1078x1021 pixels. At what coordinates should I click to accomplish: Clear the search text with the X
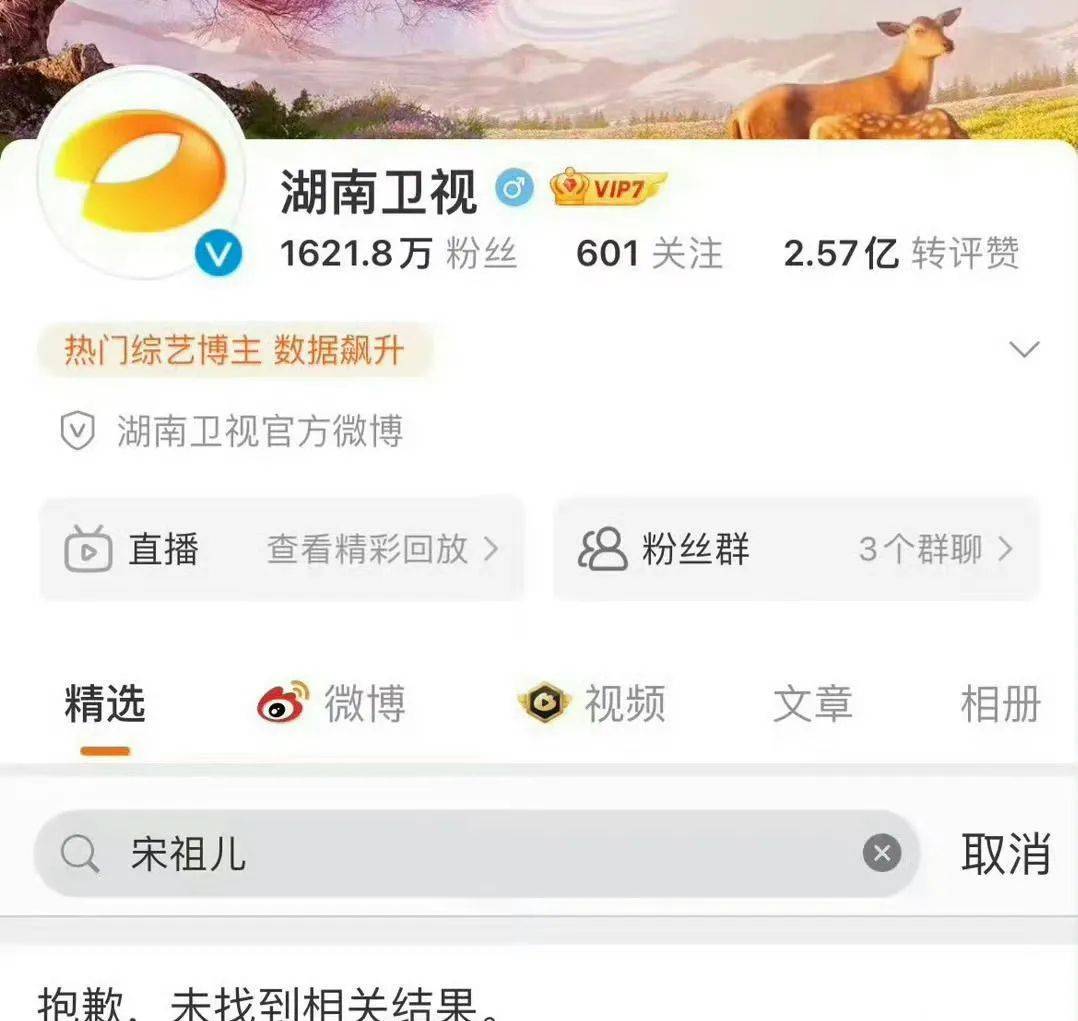click(881, 854)
